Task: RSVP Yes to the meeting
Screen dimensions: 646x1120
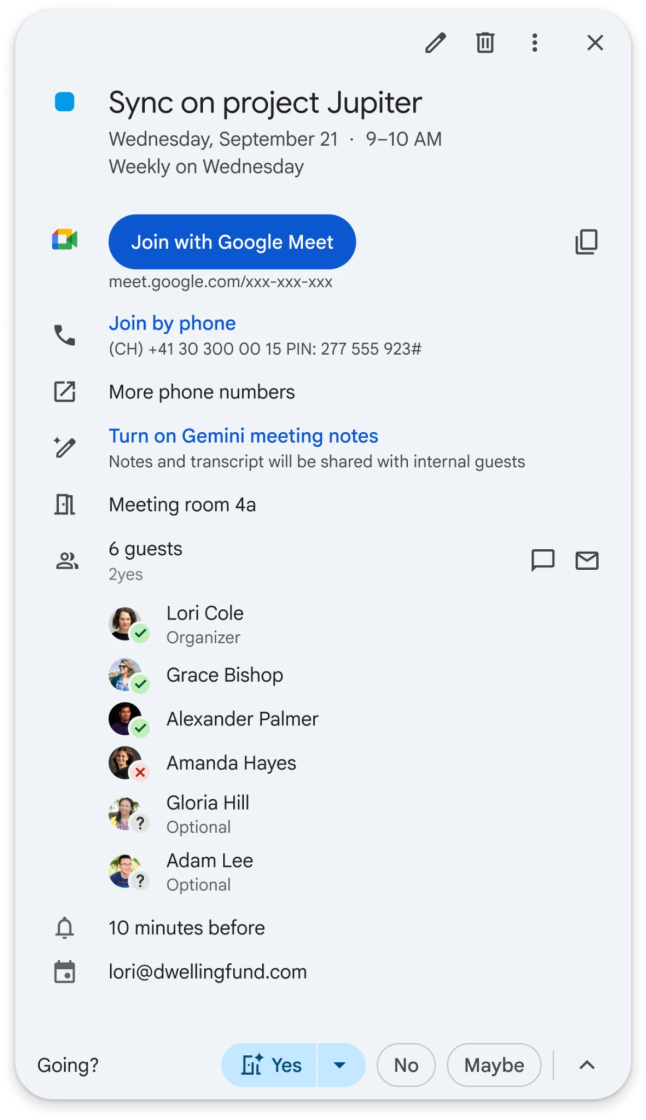Action: coord(270,1065)
